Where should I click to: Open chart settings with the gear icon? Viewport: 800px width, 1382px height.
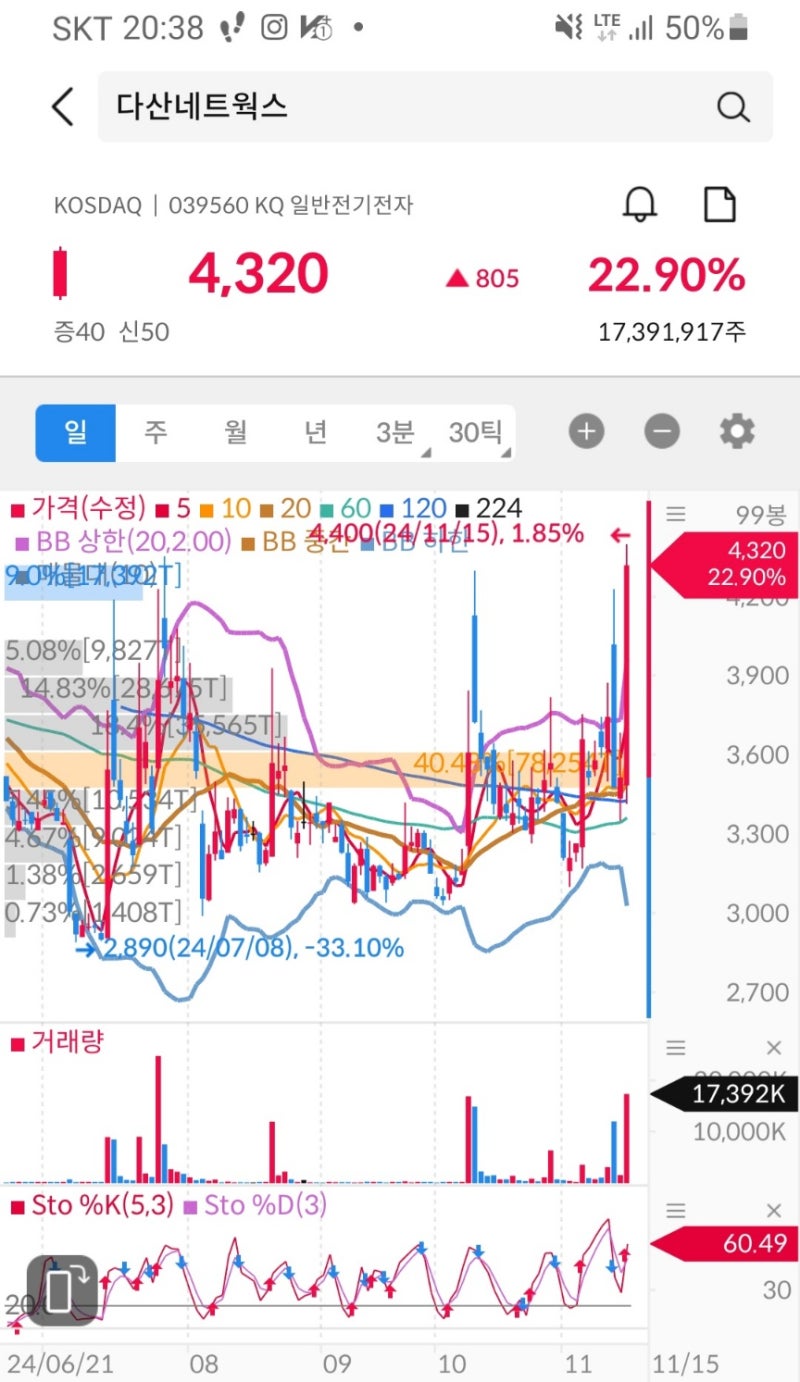(737, 431)
